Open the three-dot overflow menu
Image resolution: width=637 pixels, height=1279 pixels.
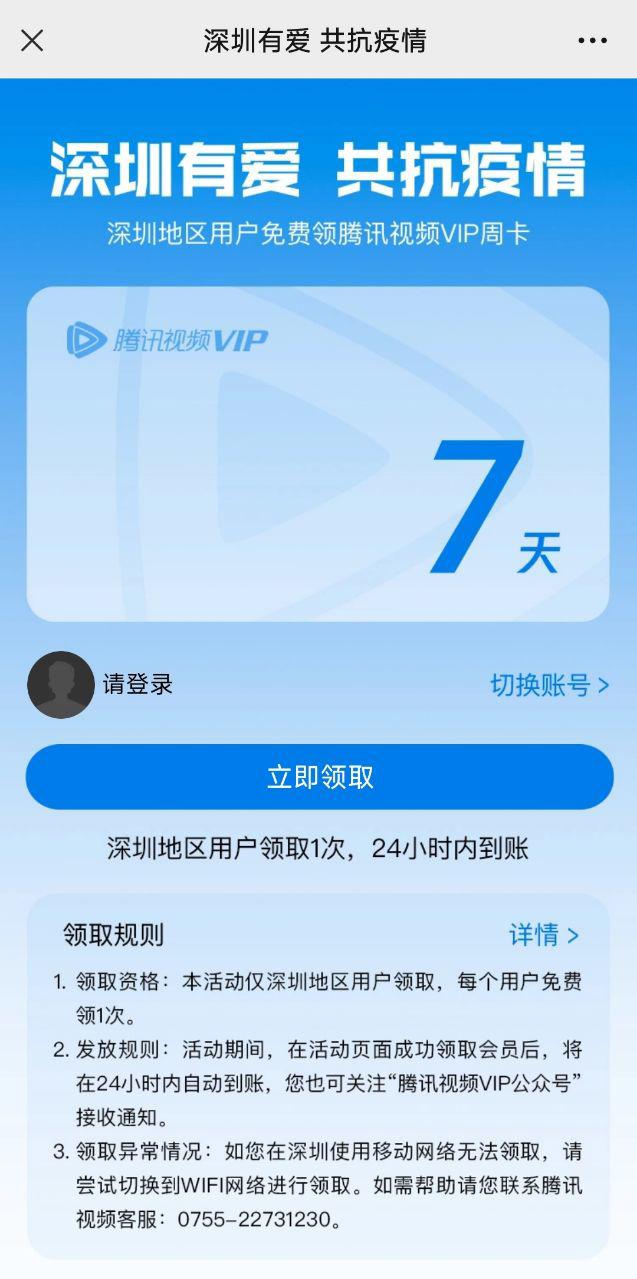pos(592,41)
